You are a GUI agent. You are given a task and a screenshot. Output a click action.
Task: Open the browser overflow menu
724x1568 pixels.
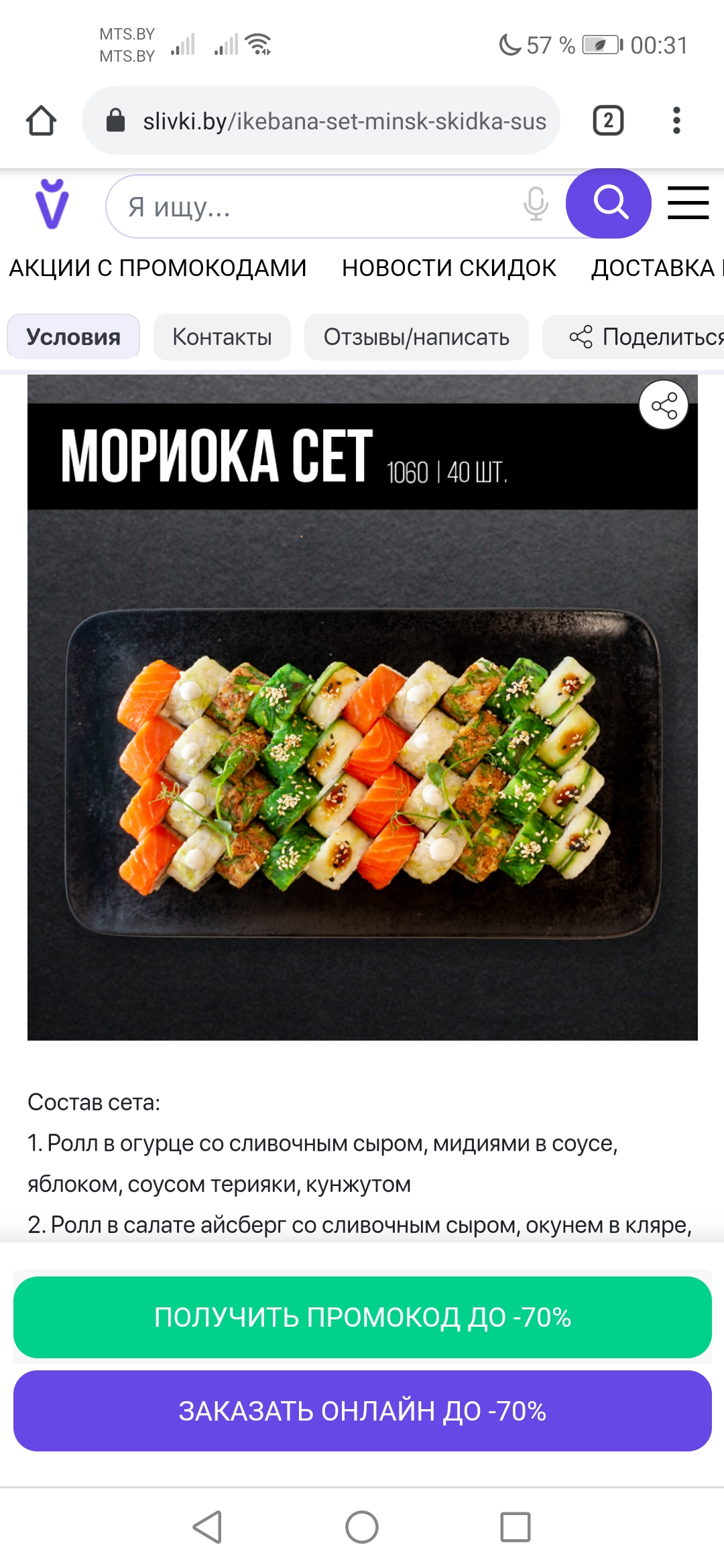676,121
